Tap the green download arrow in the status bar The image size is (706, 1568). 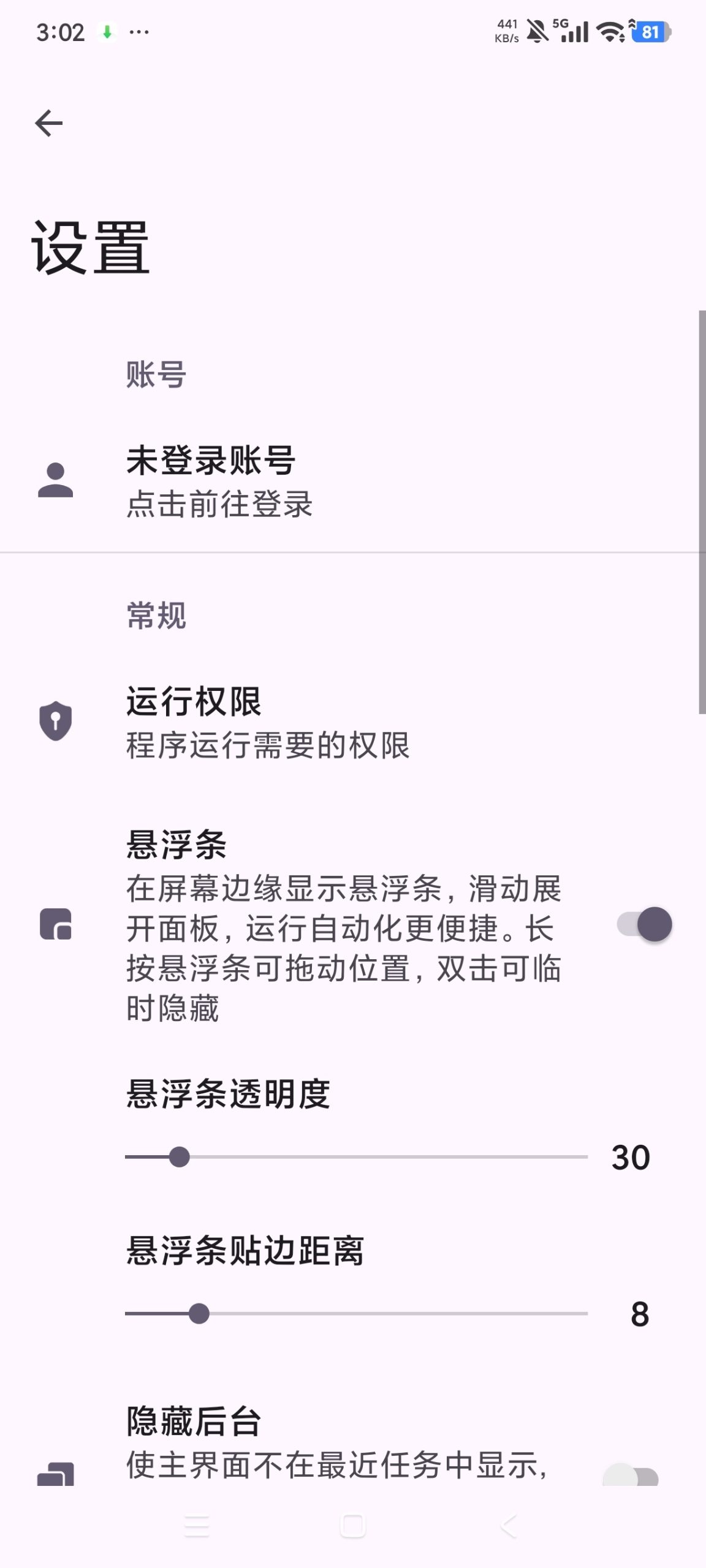[x=108, y=32]
